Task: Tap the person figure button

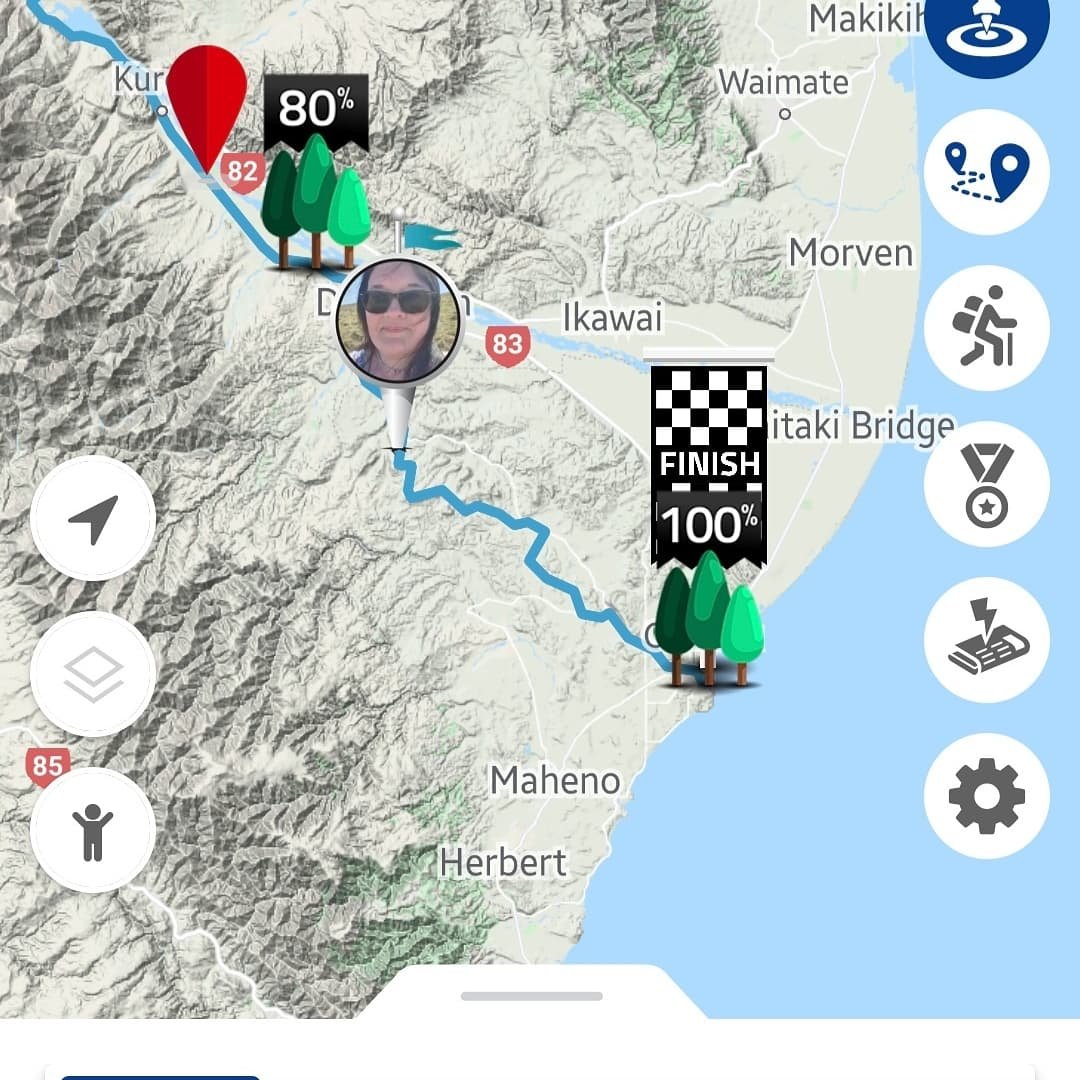Action: click(x=93, y=830)
